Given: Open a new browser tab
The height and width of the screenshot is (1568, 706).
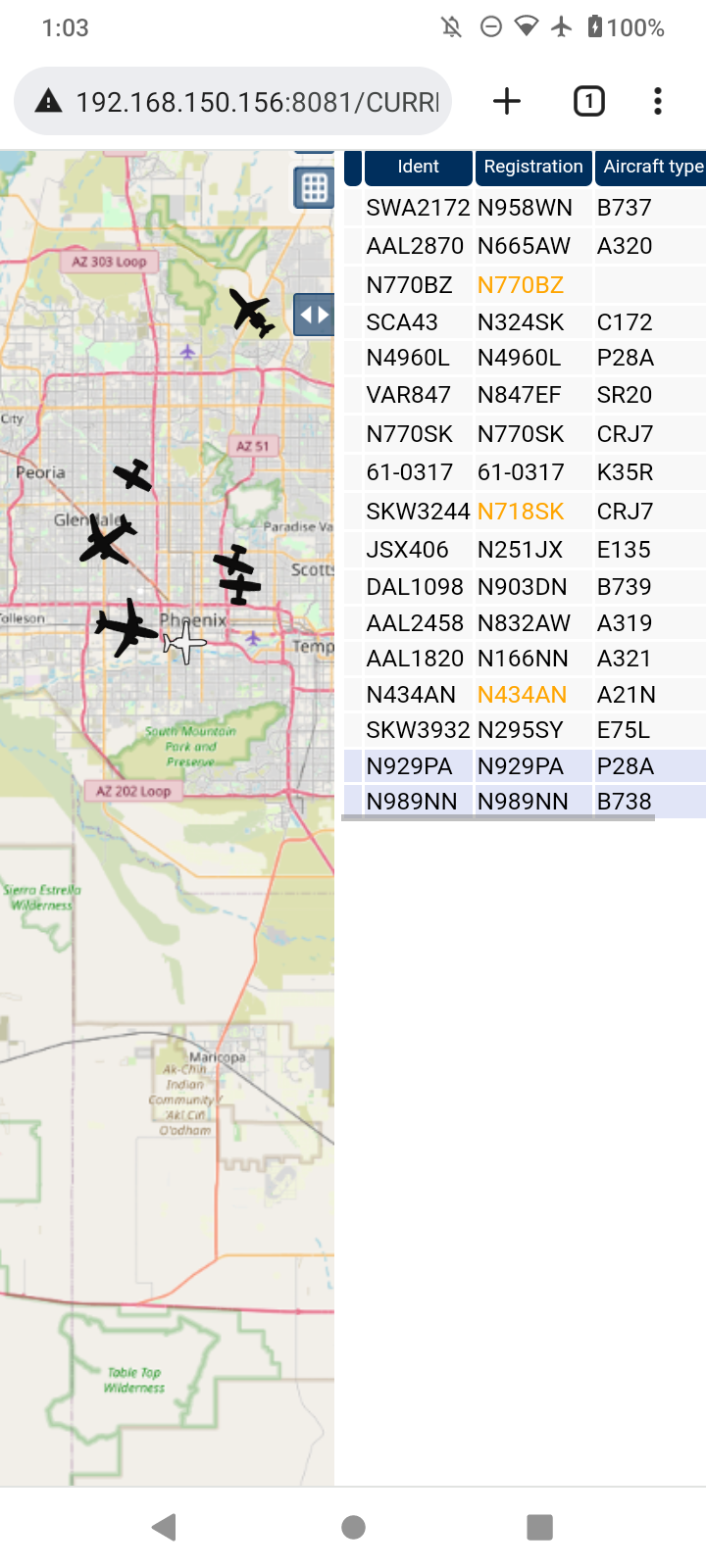Looking at the screenshot, I should point(507,101).
